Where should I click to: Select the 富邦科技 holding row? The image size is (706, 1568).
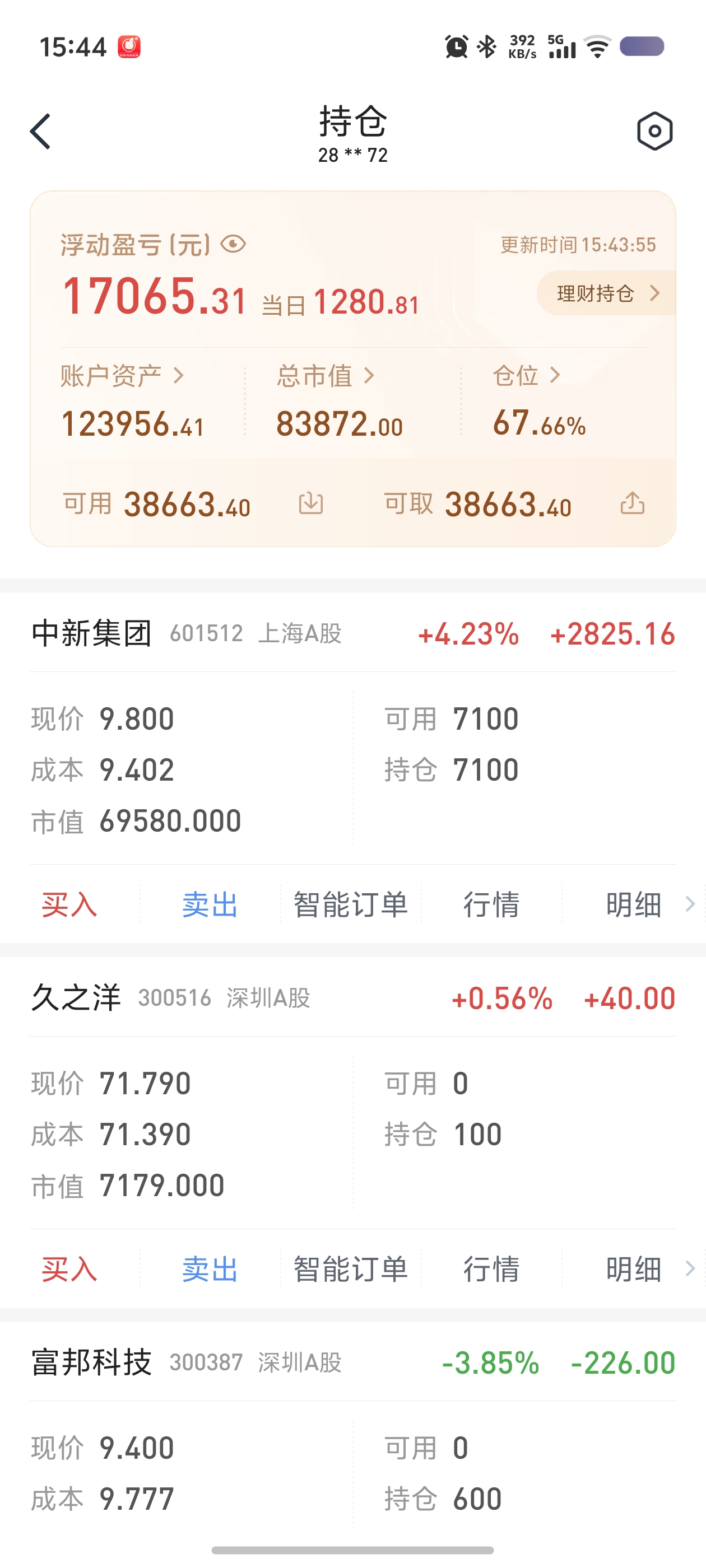pos(352,1363)
